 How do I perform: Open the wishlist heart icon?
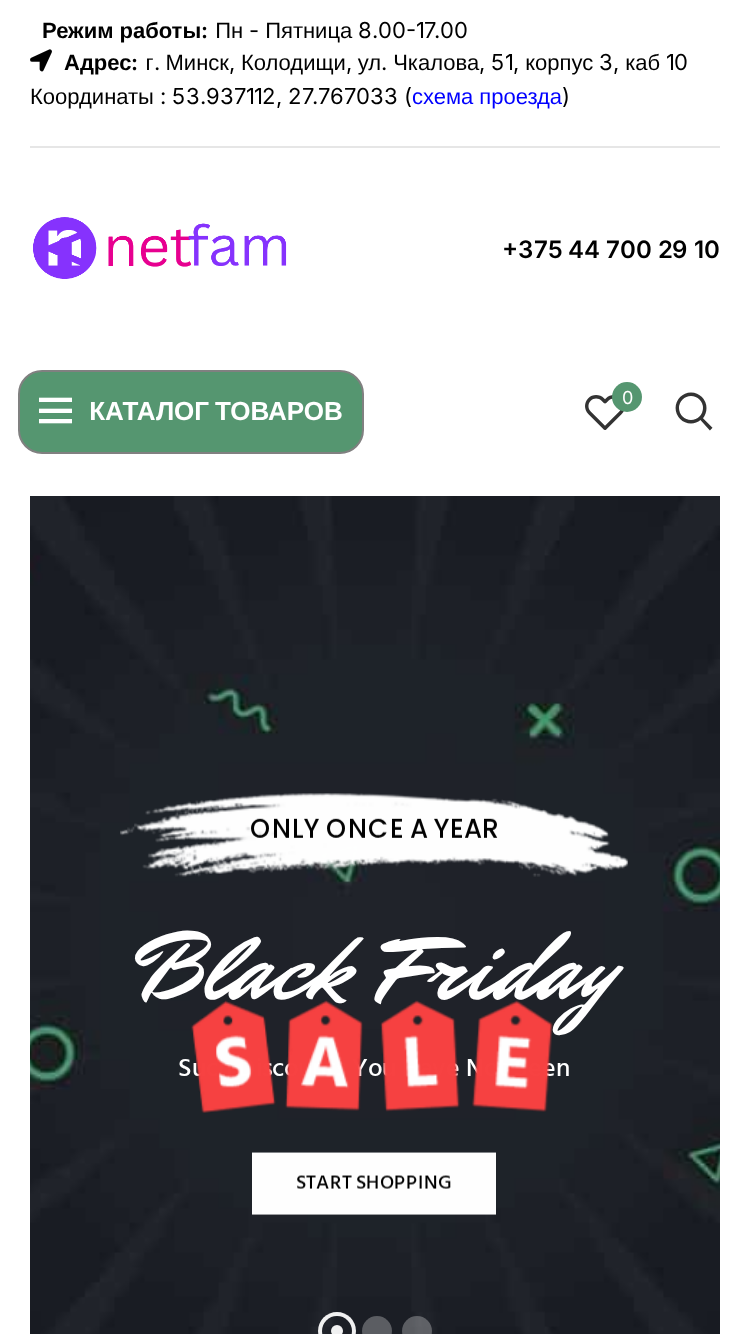tap(605, 412)
